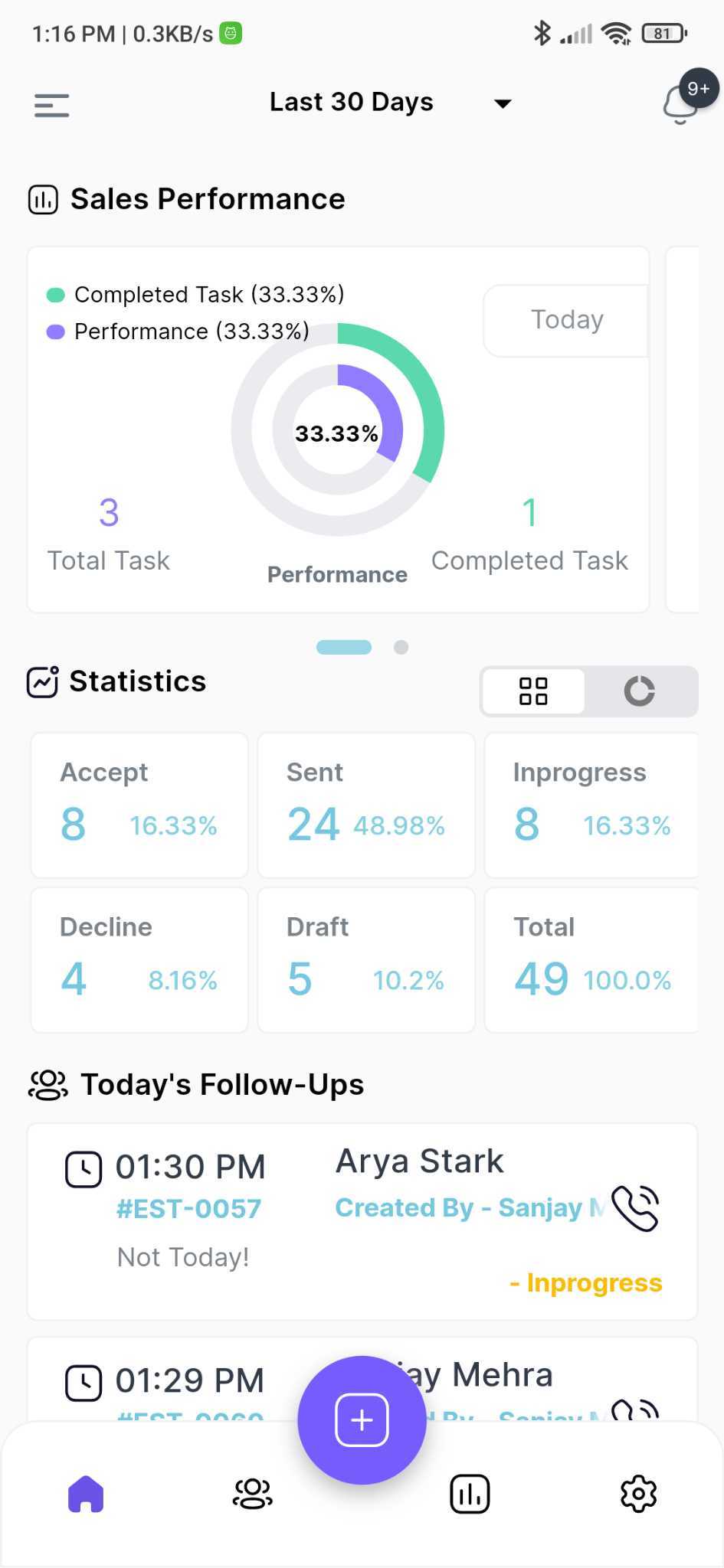
Task: Select the Today filter button
Action: [x=567, y=320]
